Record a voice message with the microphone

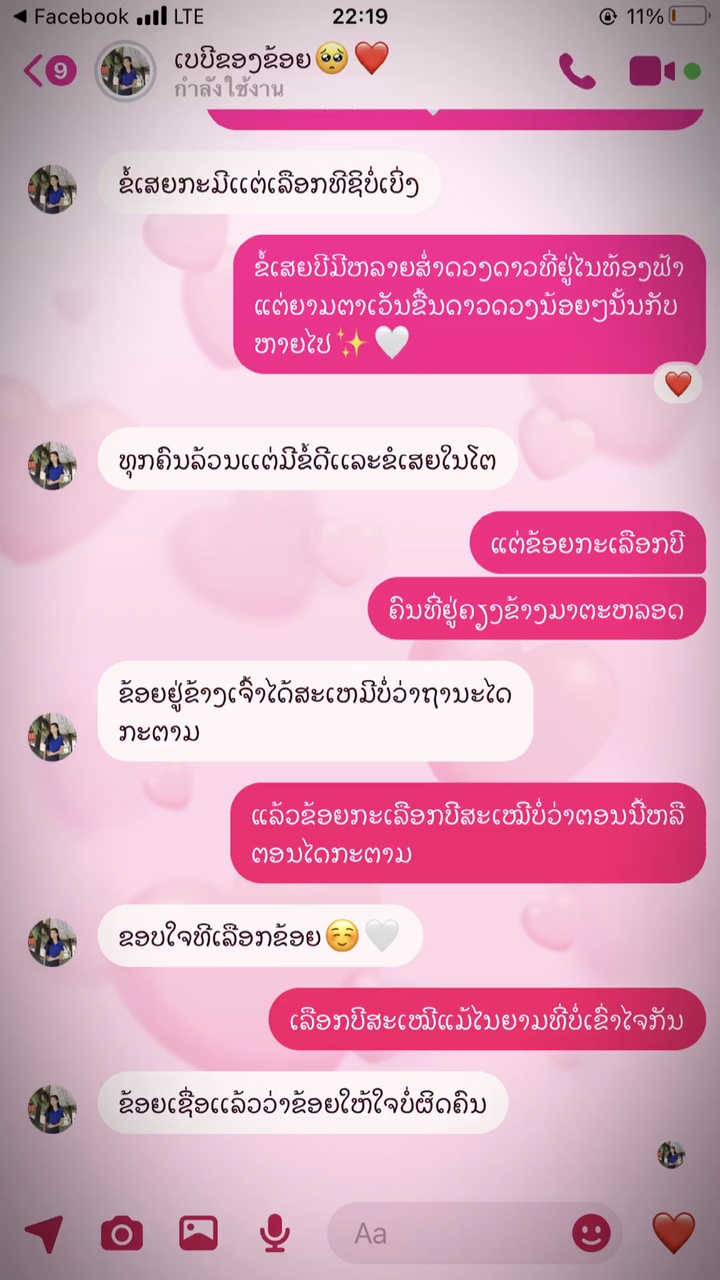(274, 1234)
